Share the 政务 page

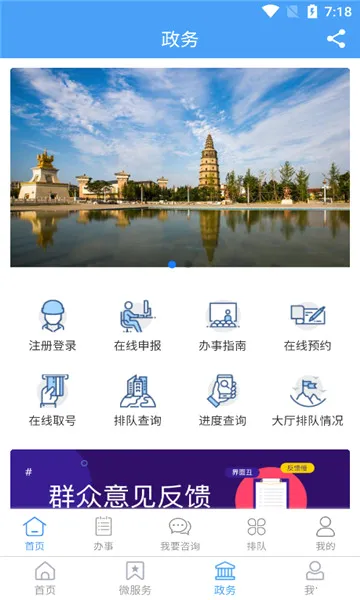click(x=336, y=39)
